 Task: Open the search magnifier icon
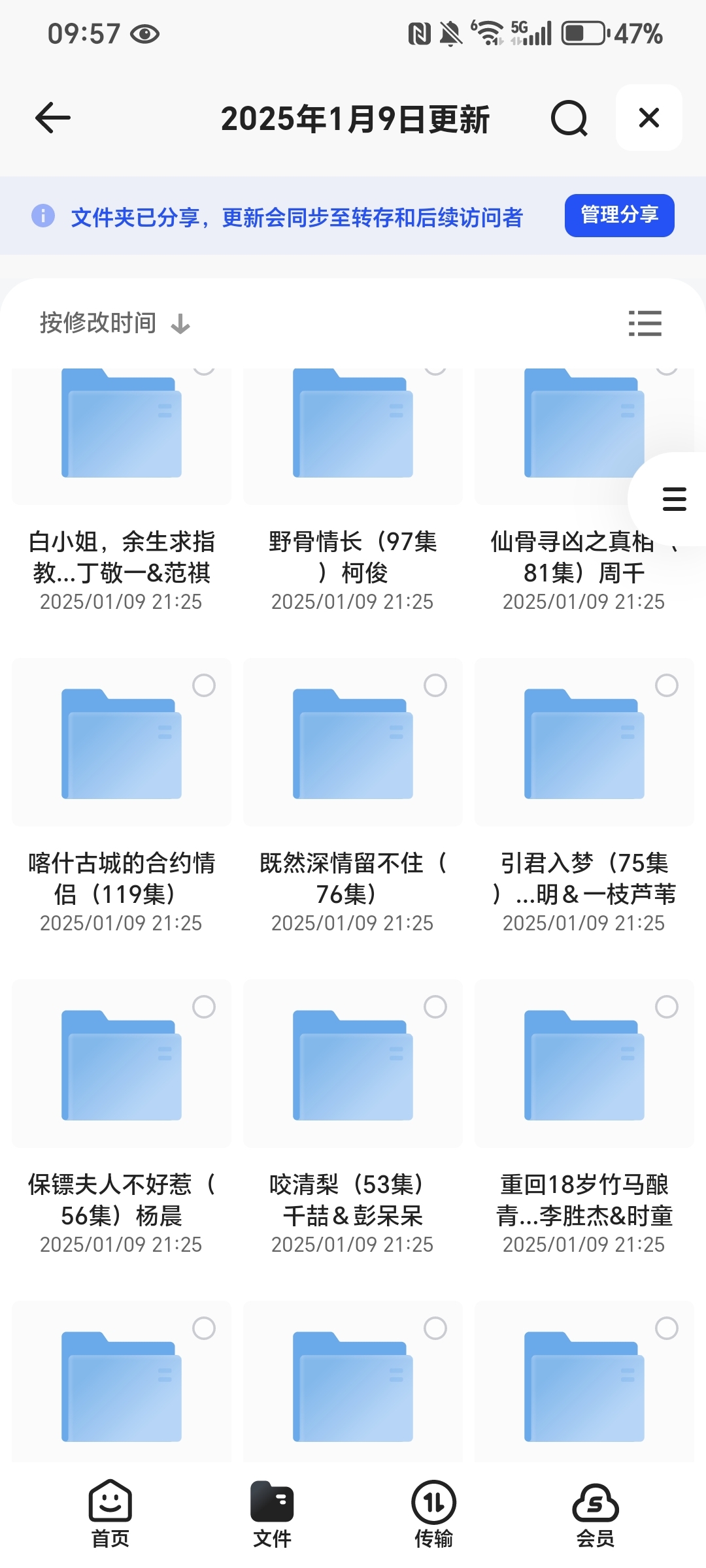[x=569, y=118]
